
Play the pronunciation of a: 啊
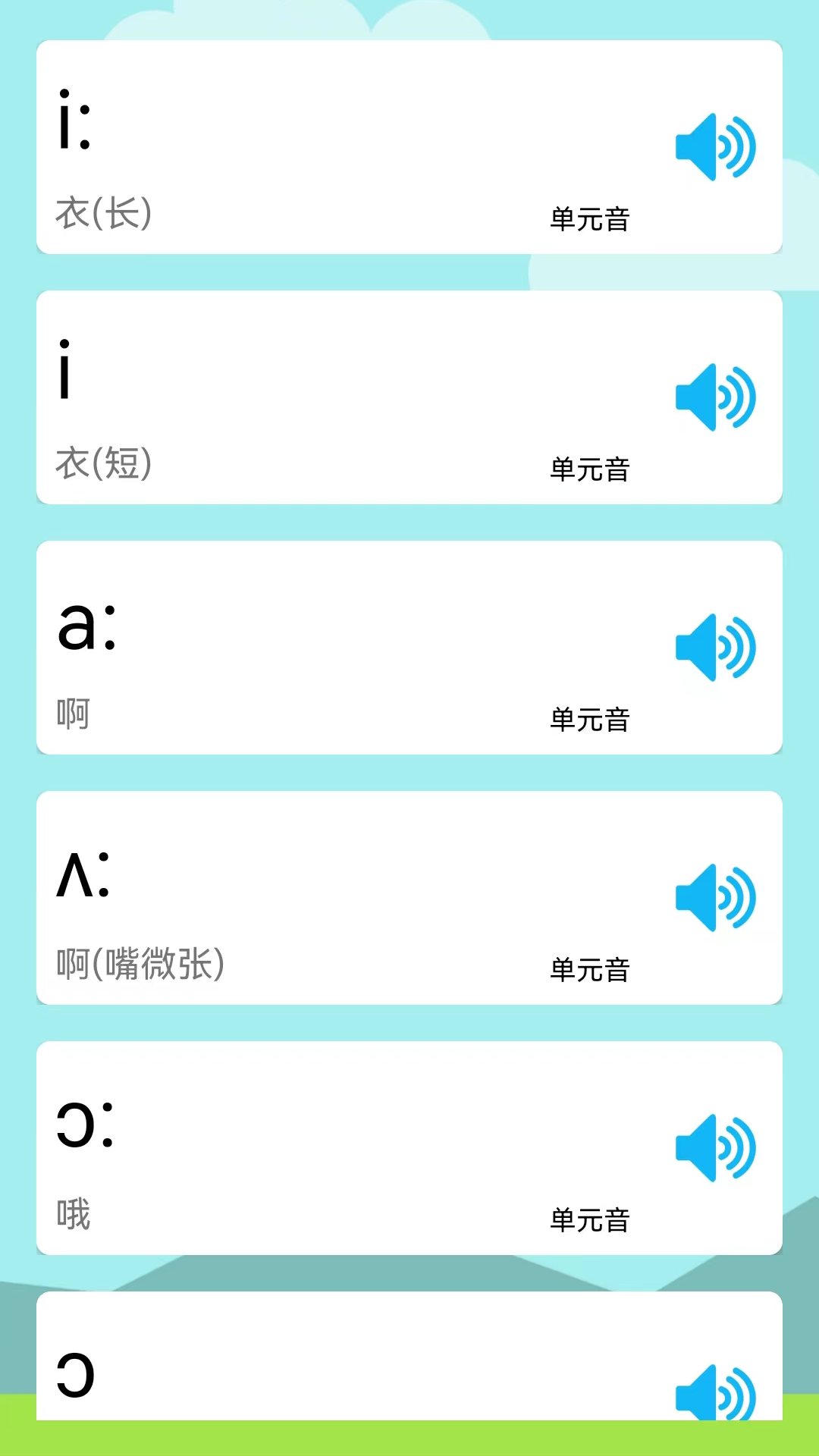pos(715,648)
